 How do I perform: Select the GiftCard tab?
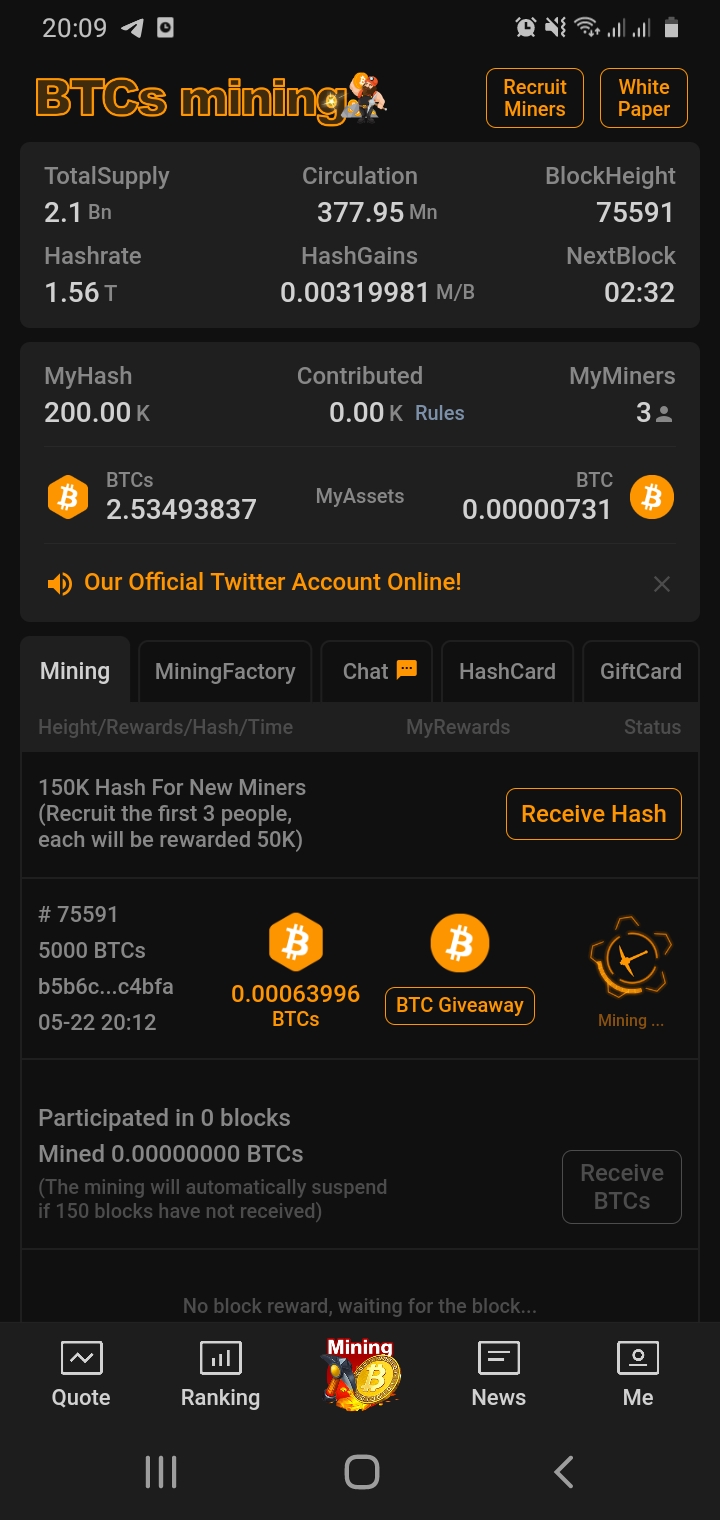pyautogui.click(x=640, y=671)
